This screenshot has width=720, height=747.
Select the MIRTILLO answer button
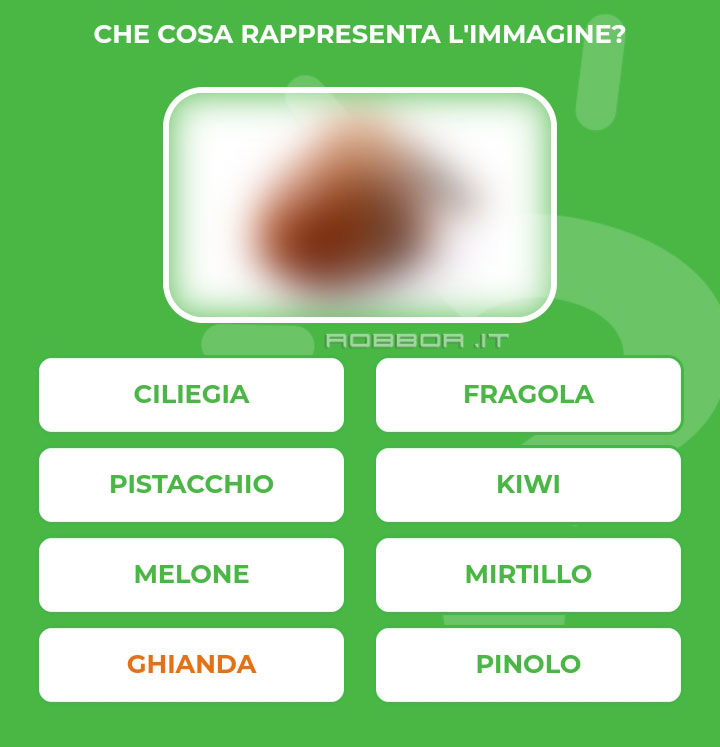pyautogui.click(x=528, y=575)
